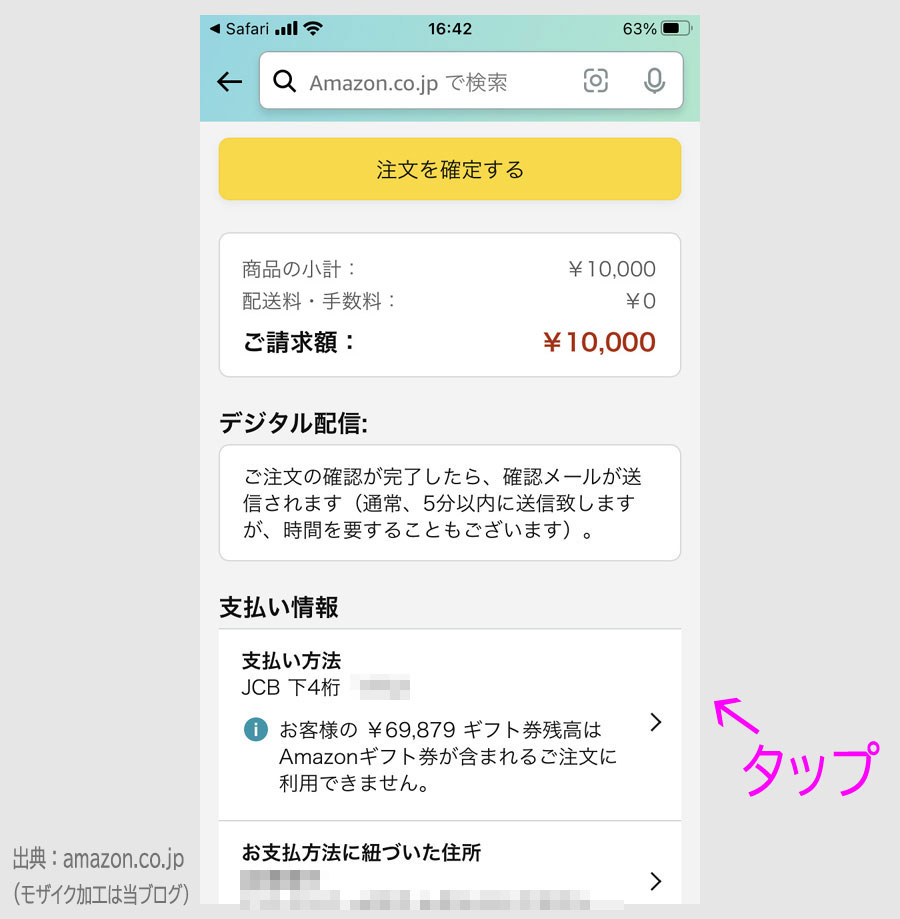Open the お支払方法に紐づいた住所 row
The width and height of the screenshot is (900, 919).
pos(450,866)
